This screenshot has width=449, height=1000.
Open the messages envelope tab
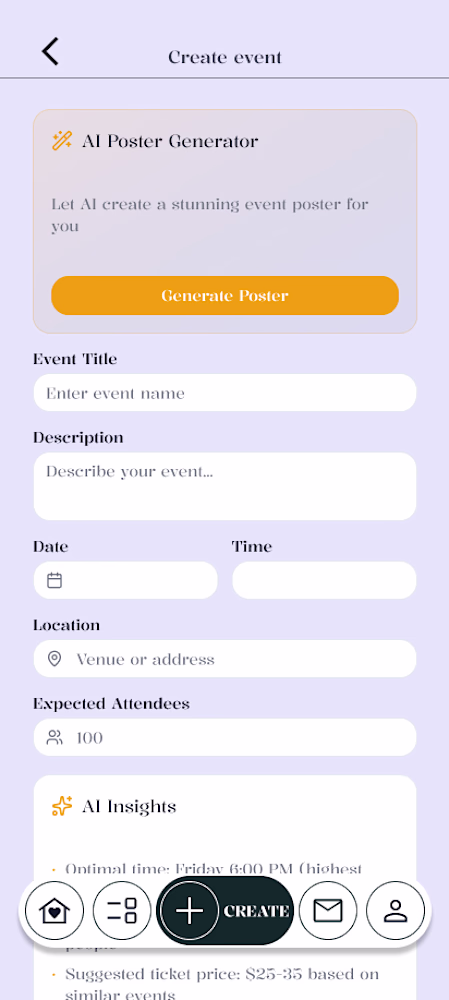[x=328, y=911]
